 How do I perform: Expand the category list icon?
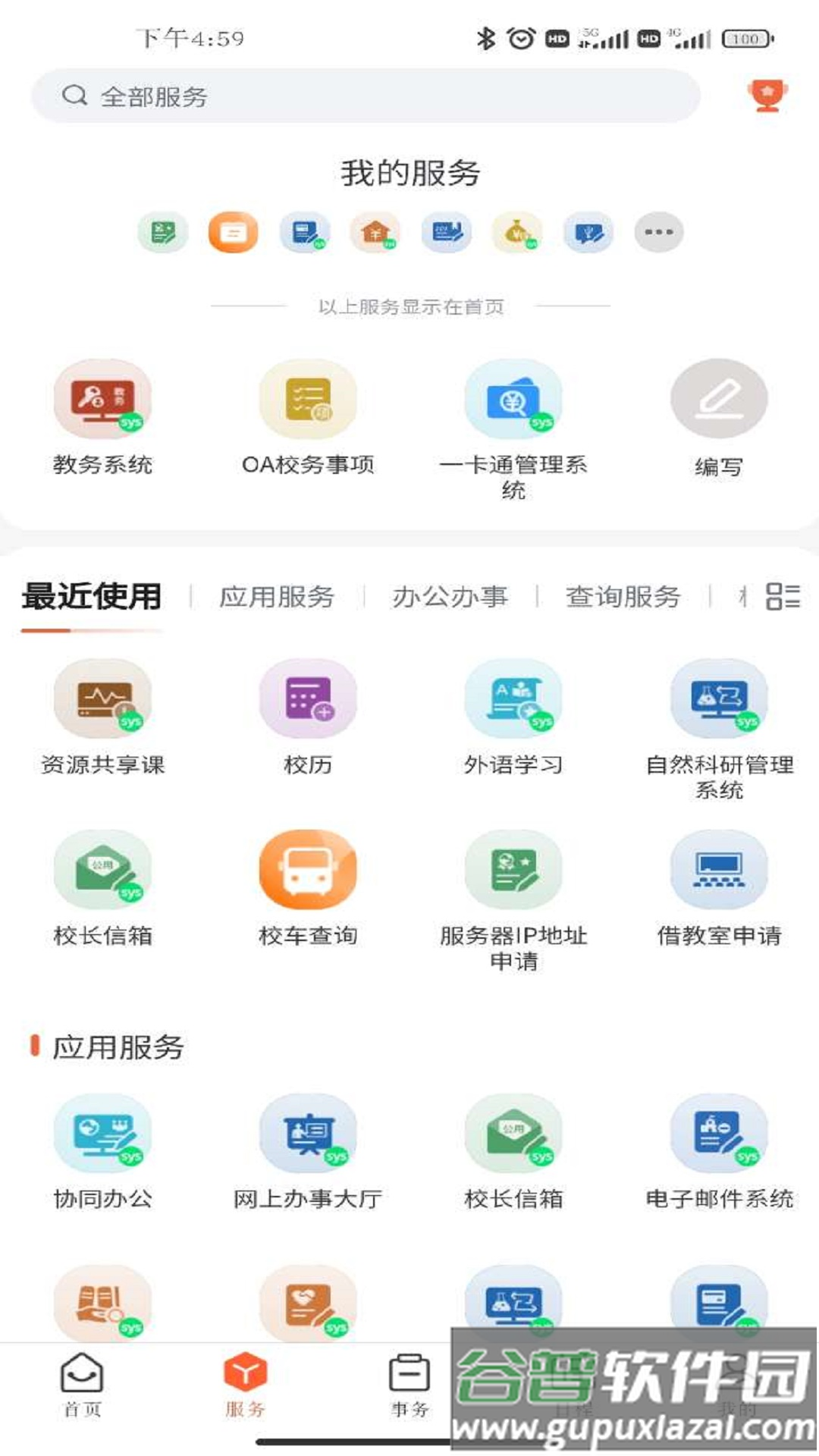pyautogui.click(x=783, y=596)
